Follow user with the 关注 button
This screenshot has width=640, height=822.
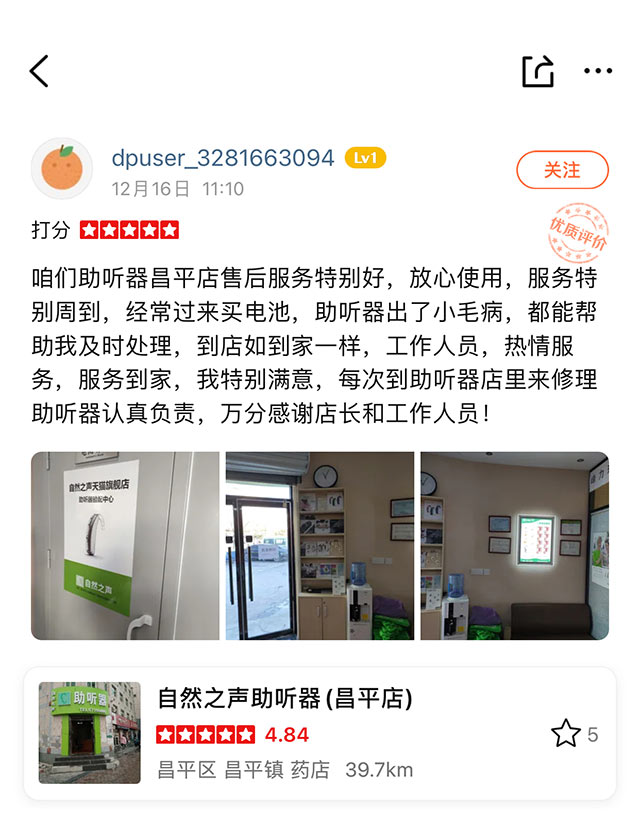[562, 170]
